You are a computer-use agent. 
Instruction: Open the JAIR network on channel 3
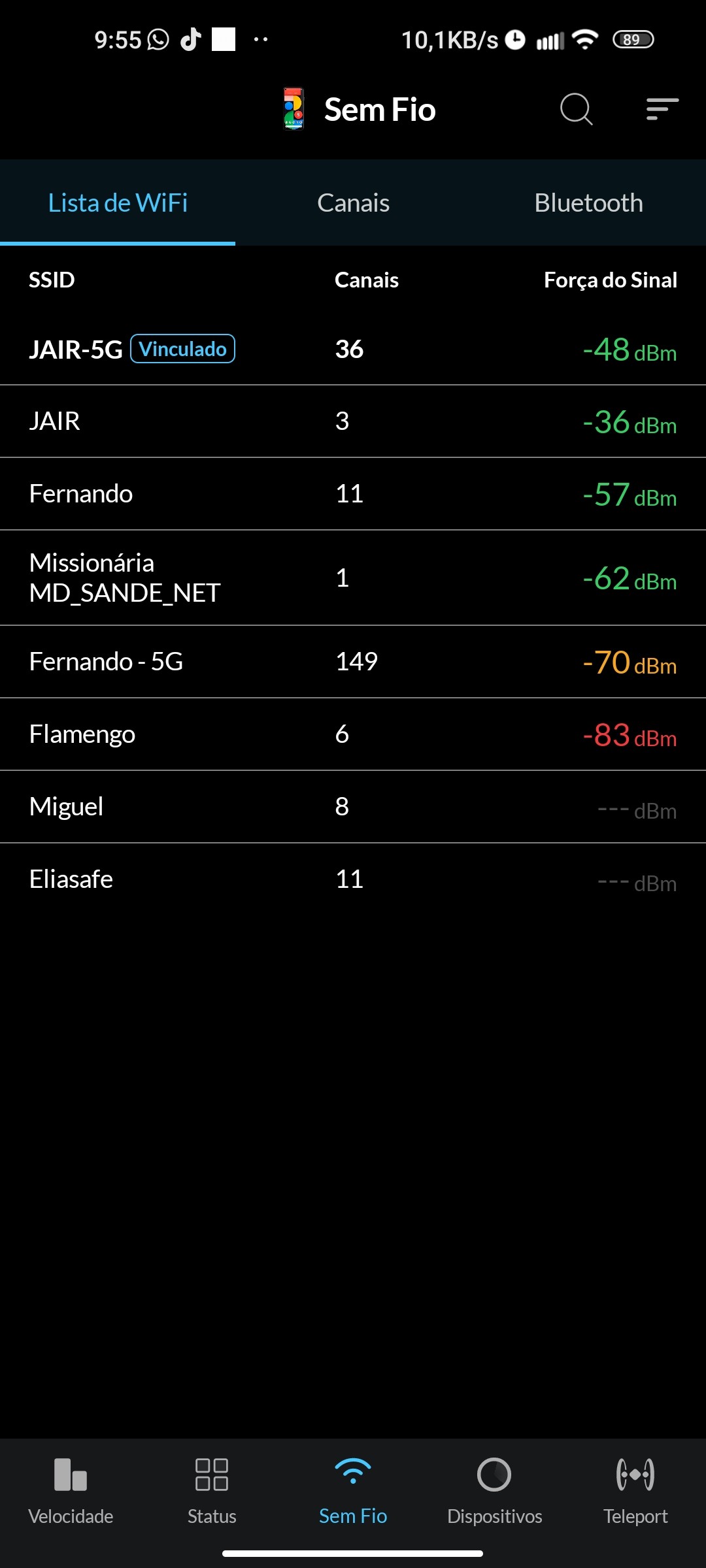click(353, 421)
